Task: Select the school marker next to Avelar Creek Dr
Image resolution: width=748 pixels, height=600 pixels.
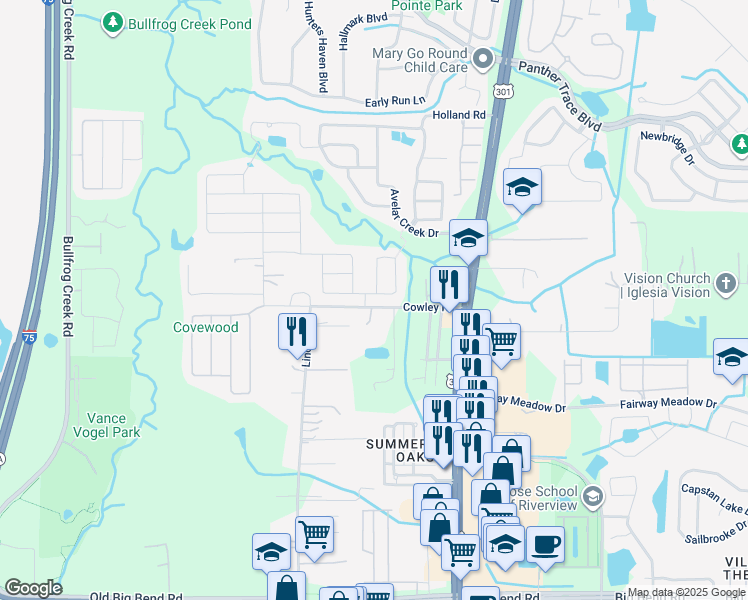Action: coord(468,238)
